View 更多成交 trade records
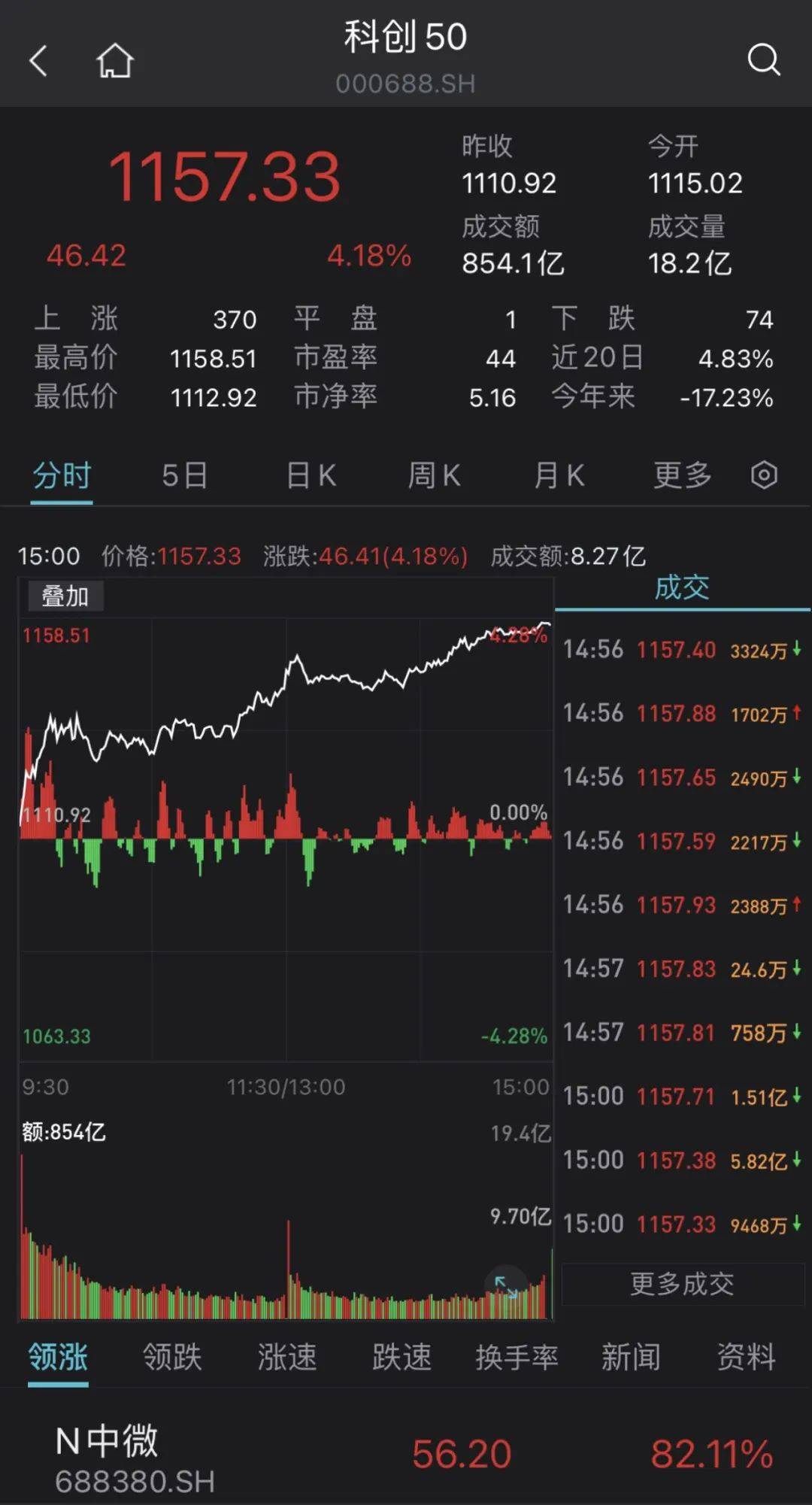Image resolution: width=812 pixels, height=1505 pixels. tap(682, 1284)
